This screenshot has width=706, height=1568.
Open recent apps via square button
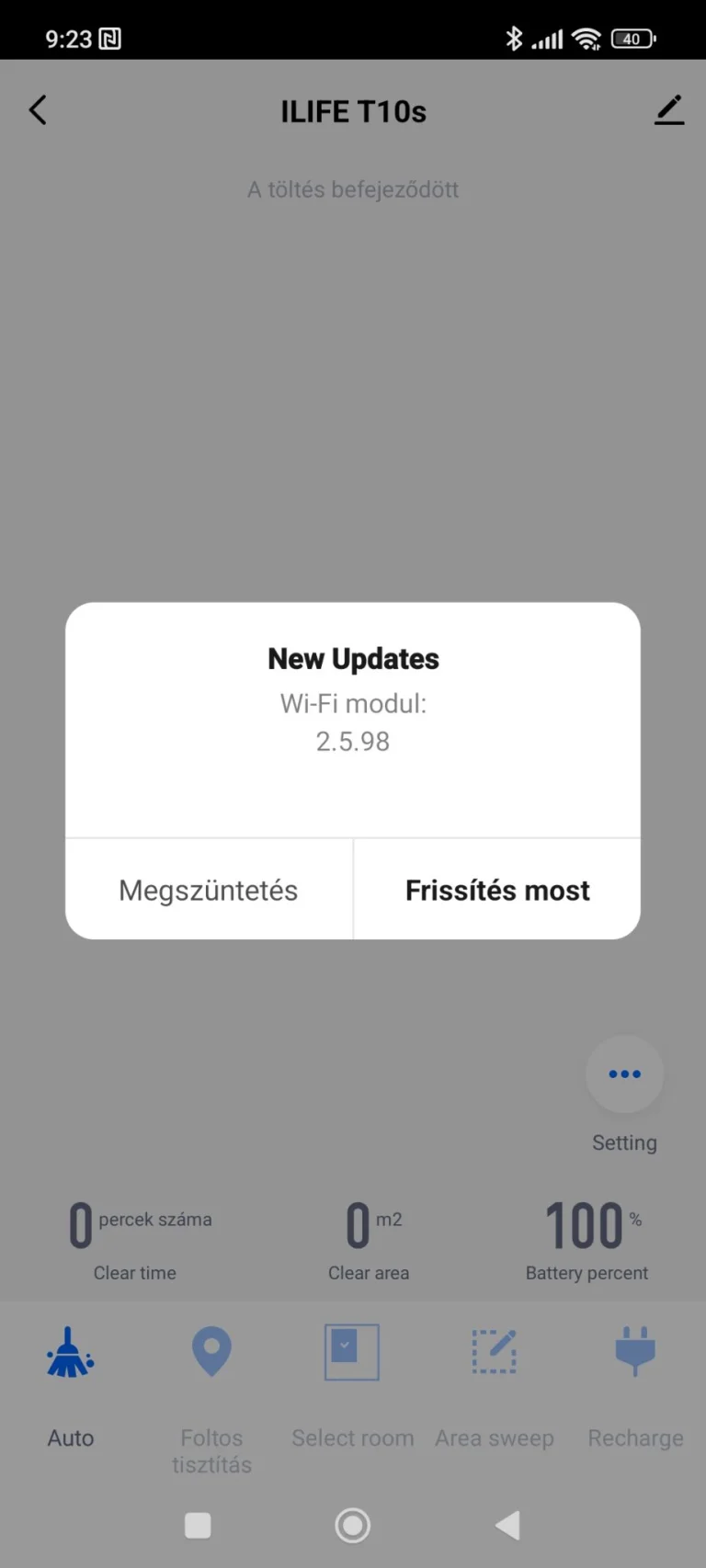click(198, 1525)
